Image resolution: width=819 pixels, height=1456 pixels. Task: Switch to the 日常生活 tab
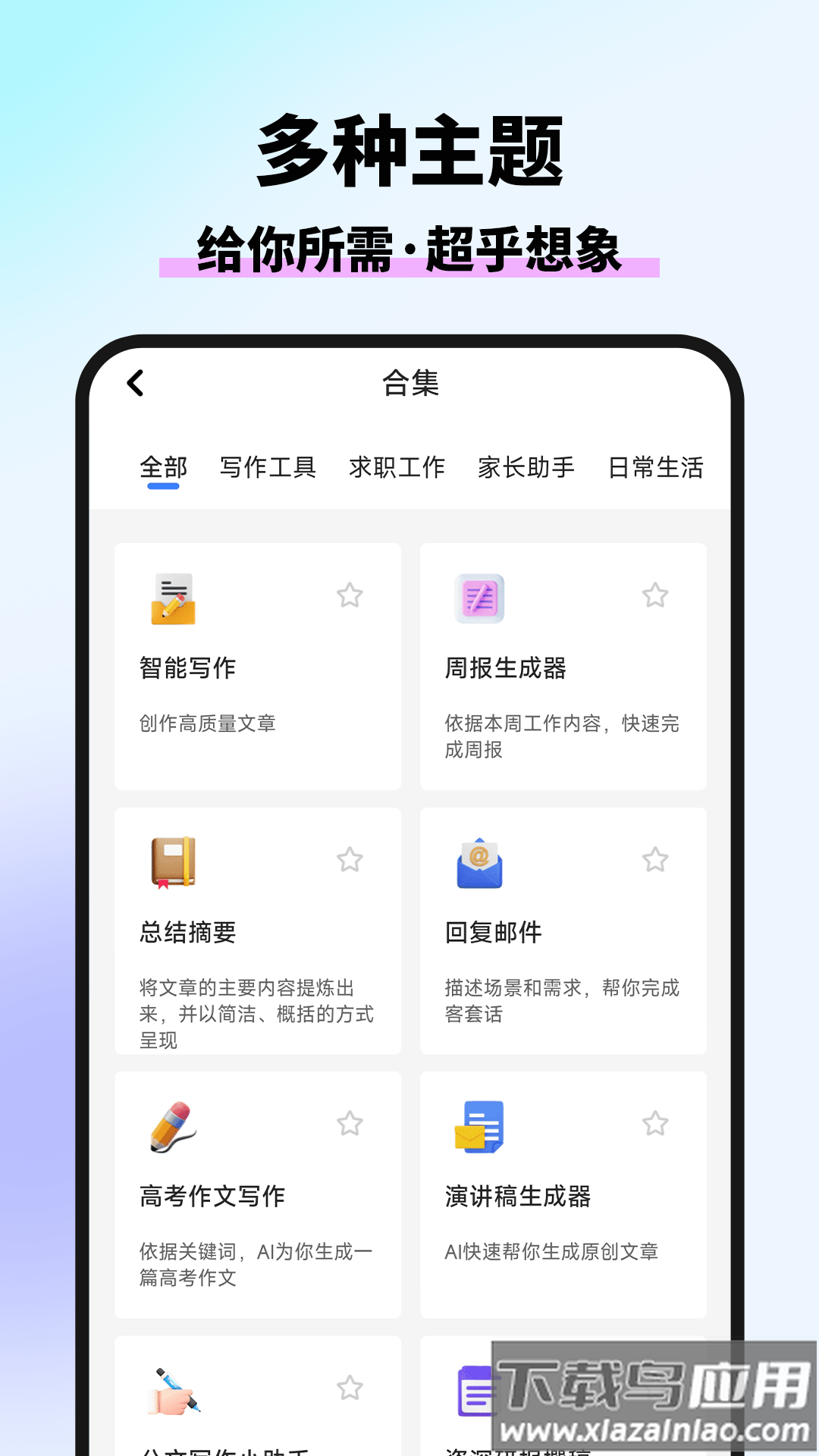pyautogui.click(x=657, y=468)
